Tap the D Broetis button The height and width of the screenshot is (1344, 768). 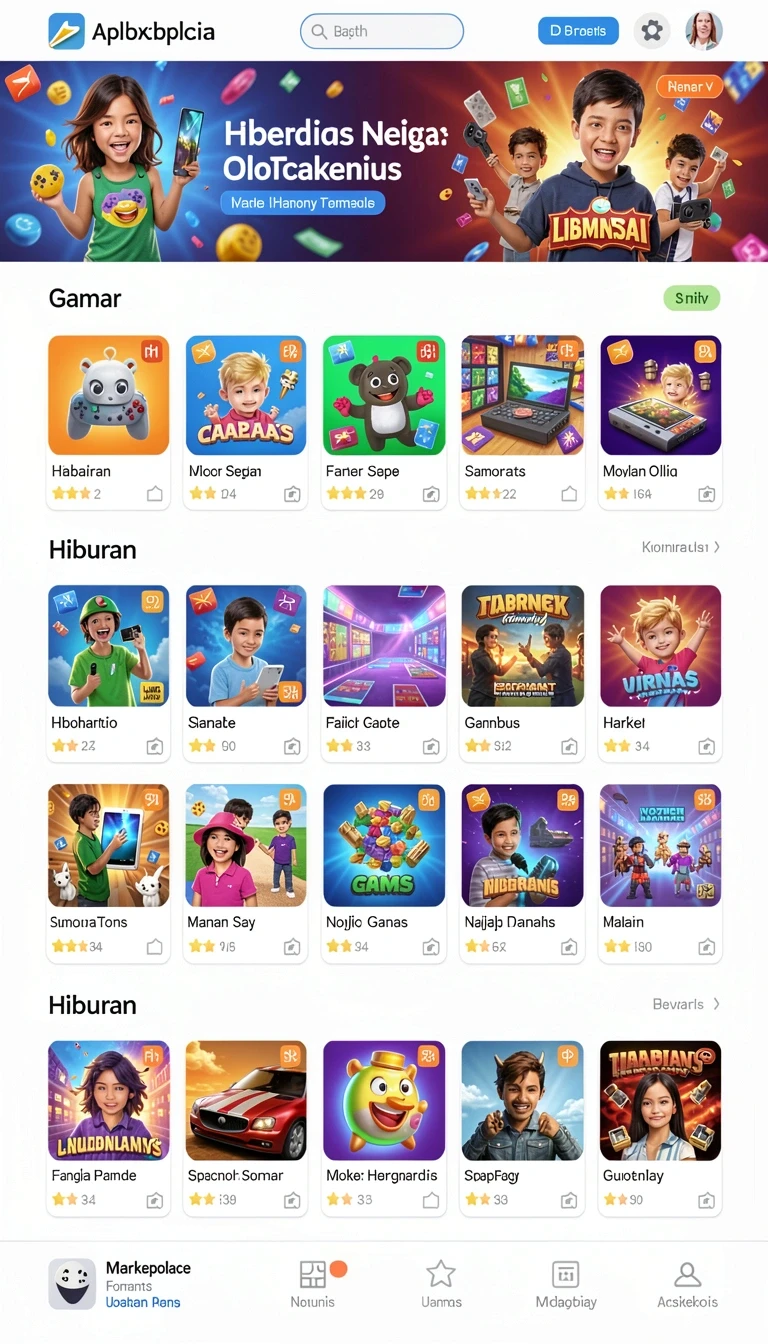[x=578, y=31]
